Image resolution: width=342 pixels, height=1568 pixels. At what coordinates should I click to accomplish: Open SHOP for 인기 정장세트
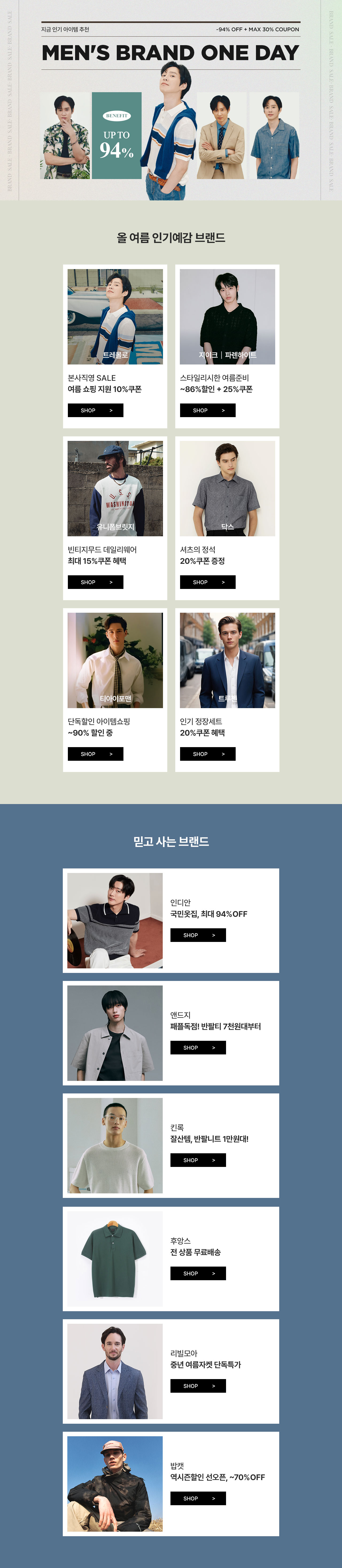click(x=208, y=754)
